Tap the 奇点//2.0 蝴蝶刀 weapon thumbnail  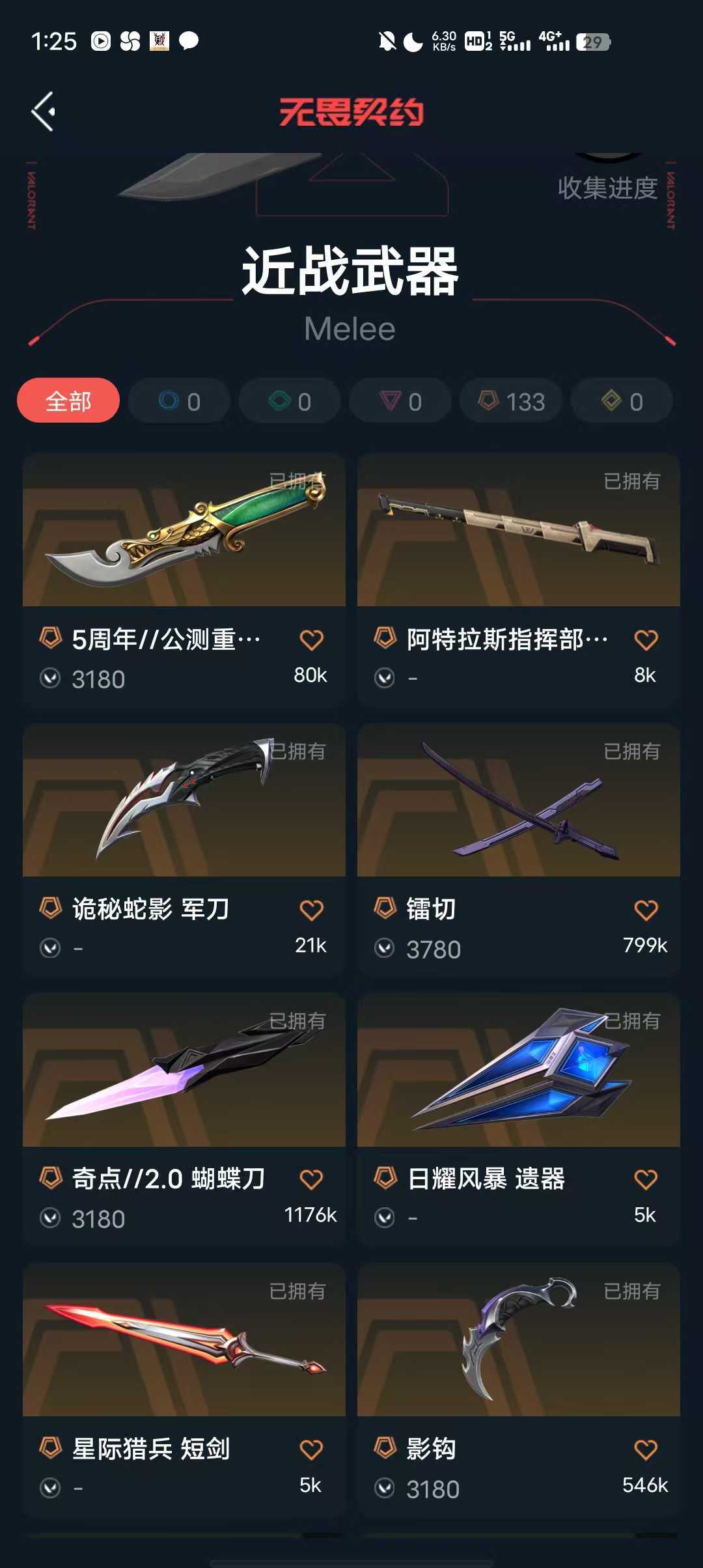pos(183,1074)
